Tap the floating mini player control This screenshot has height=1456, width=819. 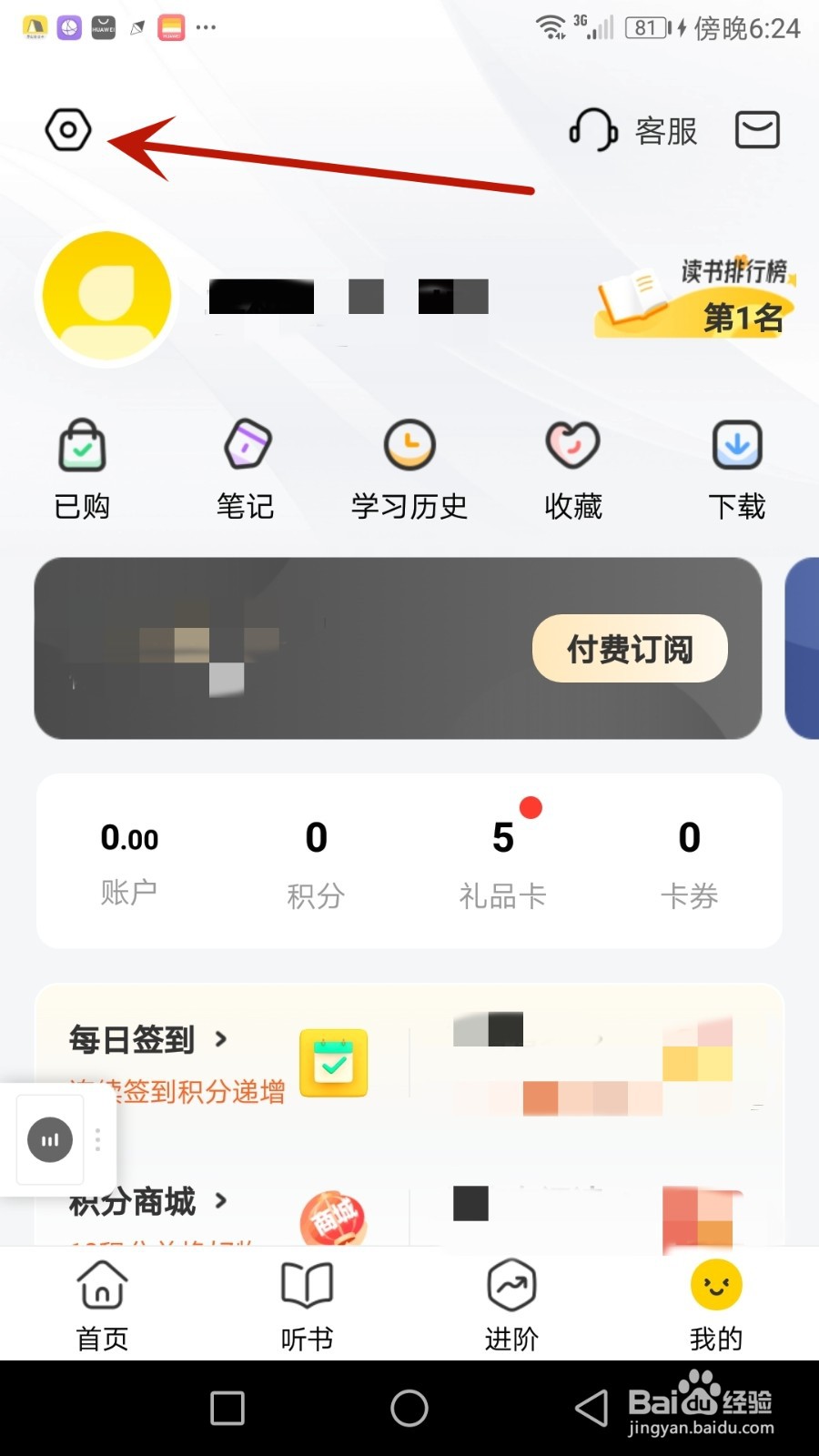click(x=49, y=1139)
